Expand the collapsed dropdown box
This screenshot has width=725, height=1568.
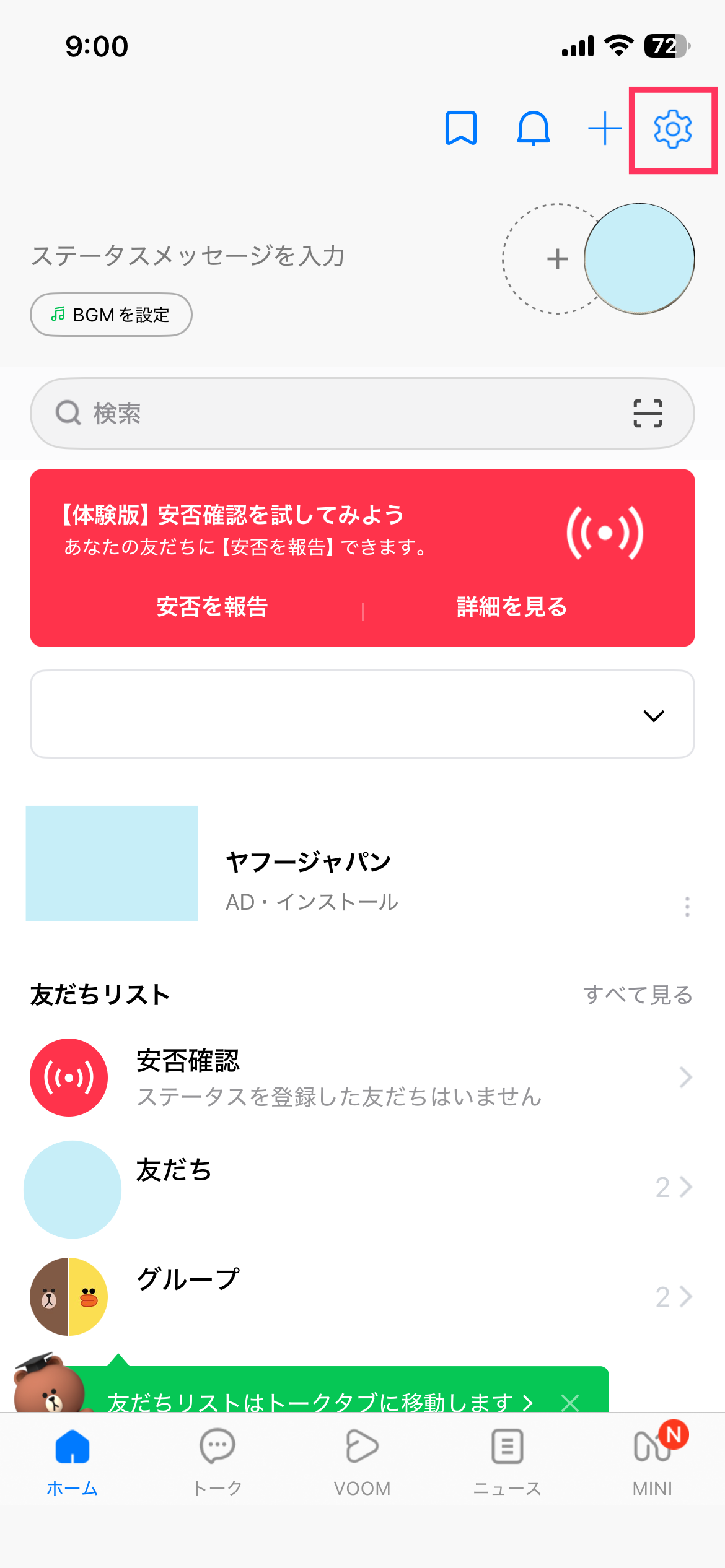pyautogui.click(x=653, y=716)
